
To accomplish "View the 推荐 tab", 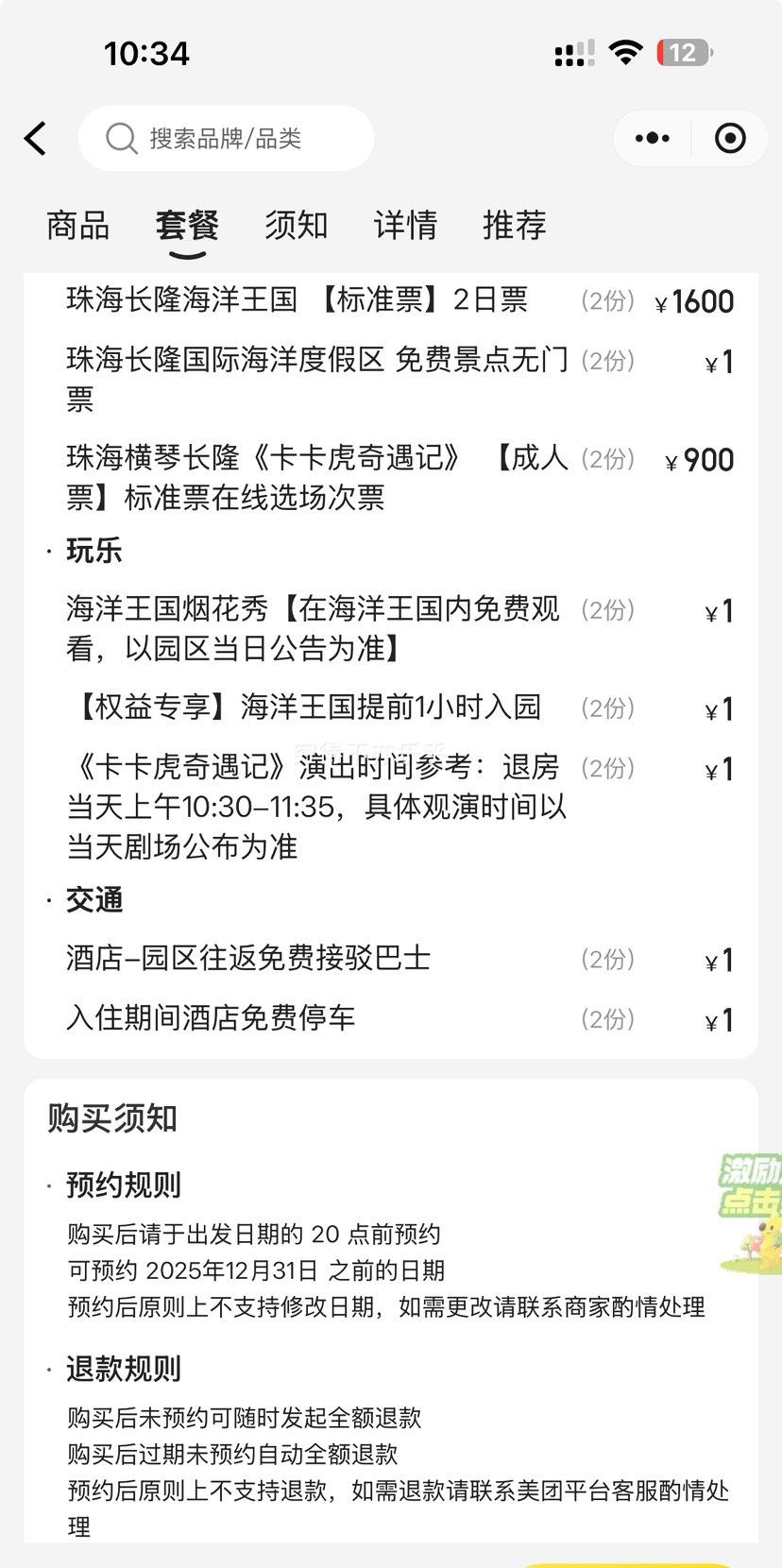I will (515, 226).
